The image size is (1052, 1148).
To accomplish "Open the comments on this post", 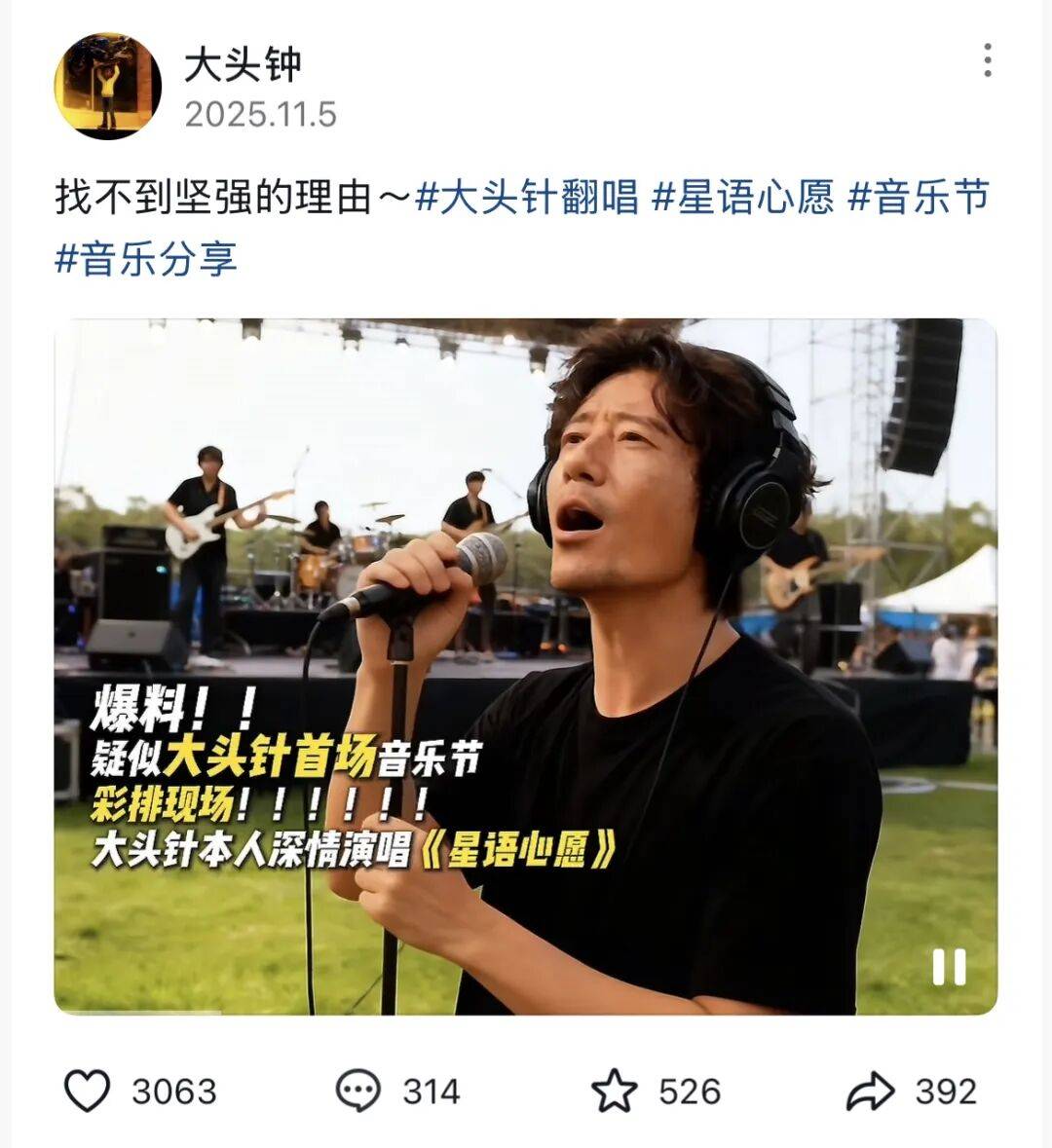I will 357,1091.
